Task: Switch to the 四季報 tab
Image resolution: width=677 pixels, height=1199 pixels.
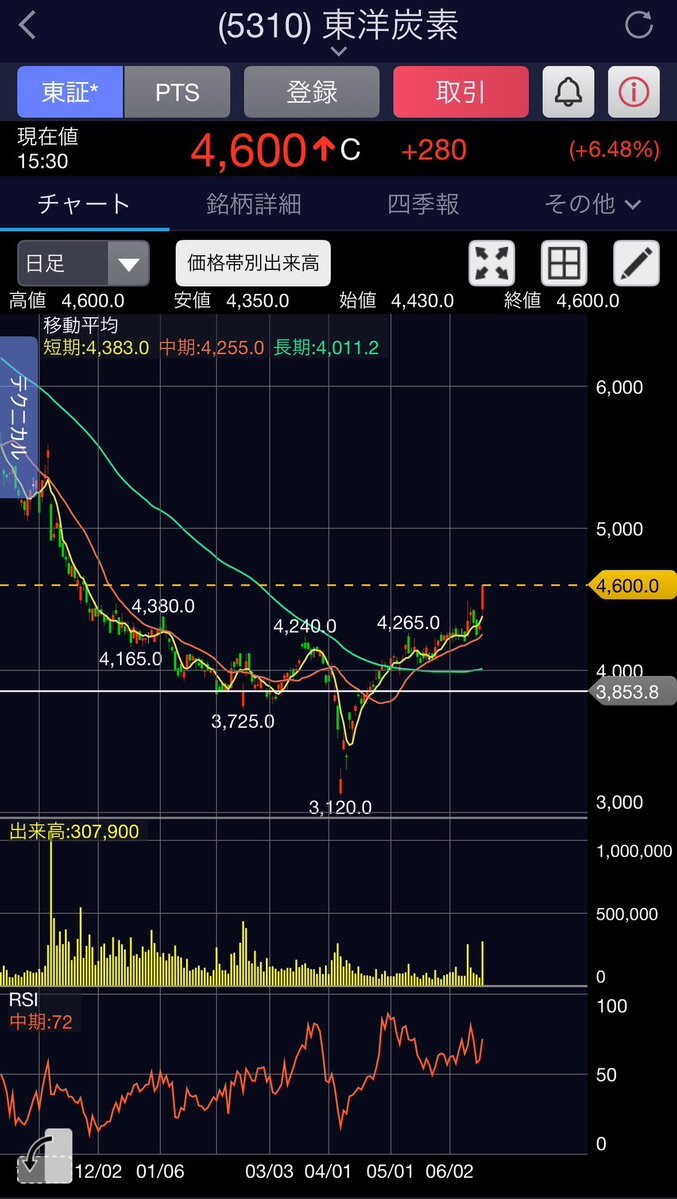Action: pyautogui.click(x=423, y=204)
